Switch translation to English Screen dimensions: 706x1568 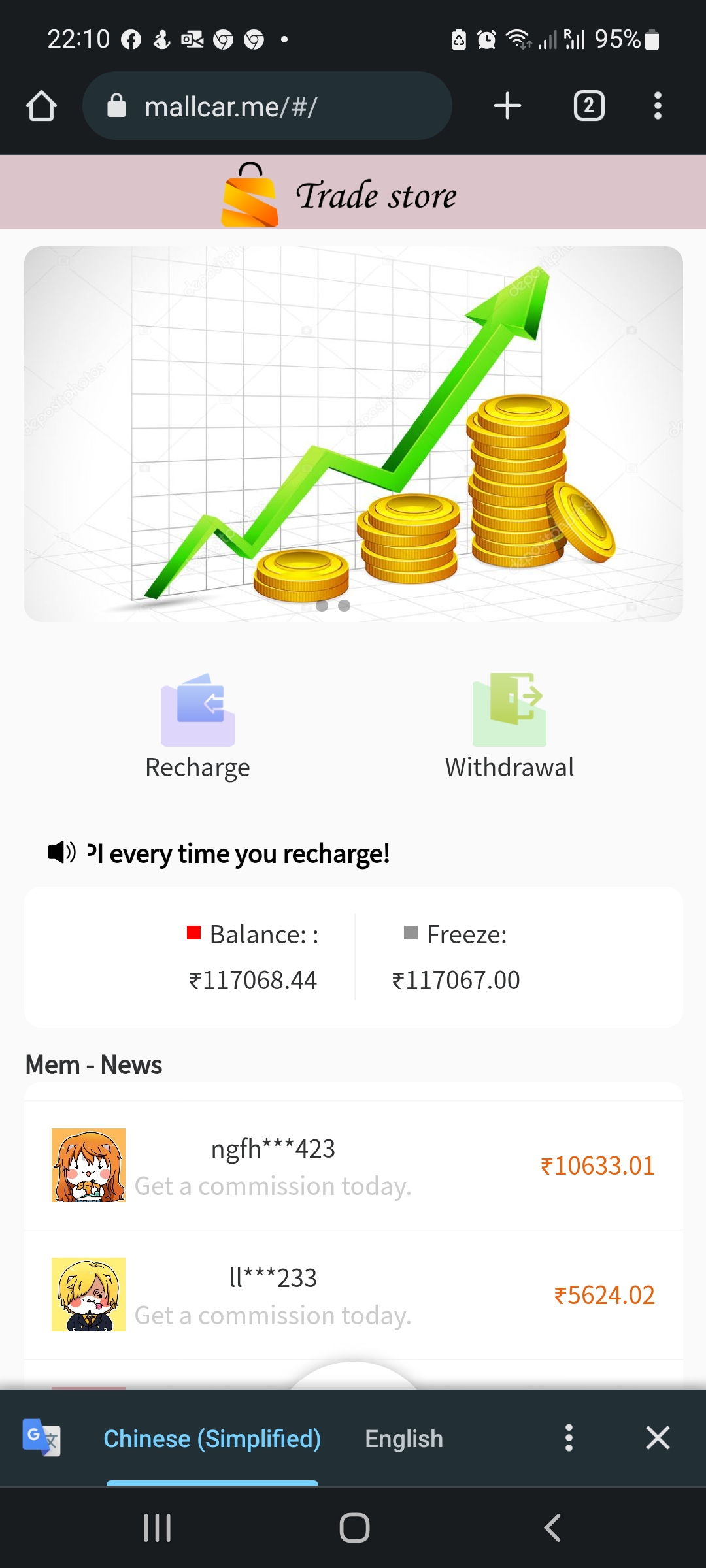(x=404, y=1439)
